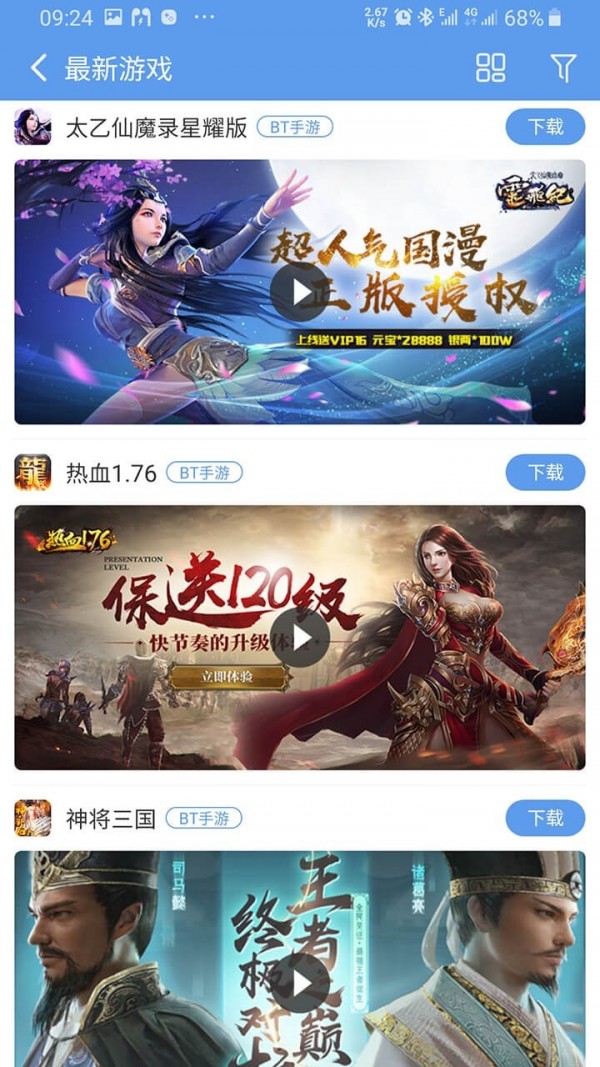The height and width of the screenshot is (1067, 600).
Task: Play the 热血1.76 video banner
Action: point(299,638)
